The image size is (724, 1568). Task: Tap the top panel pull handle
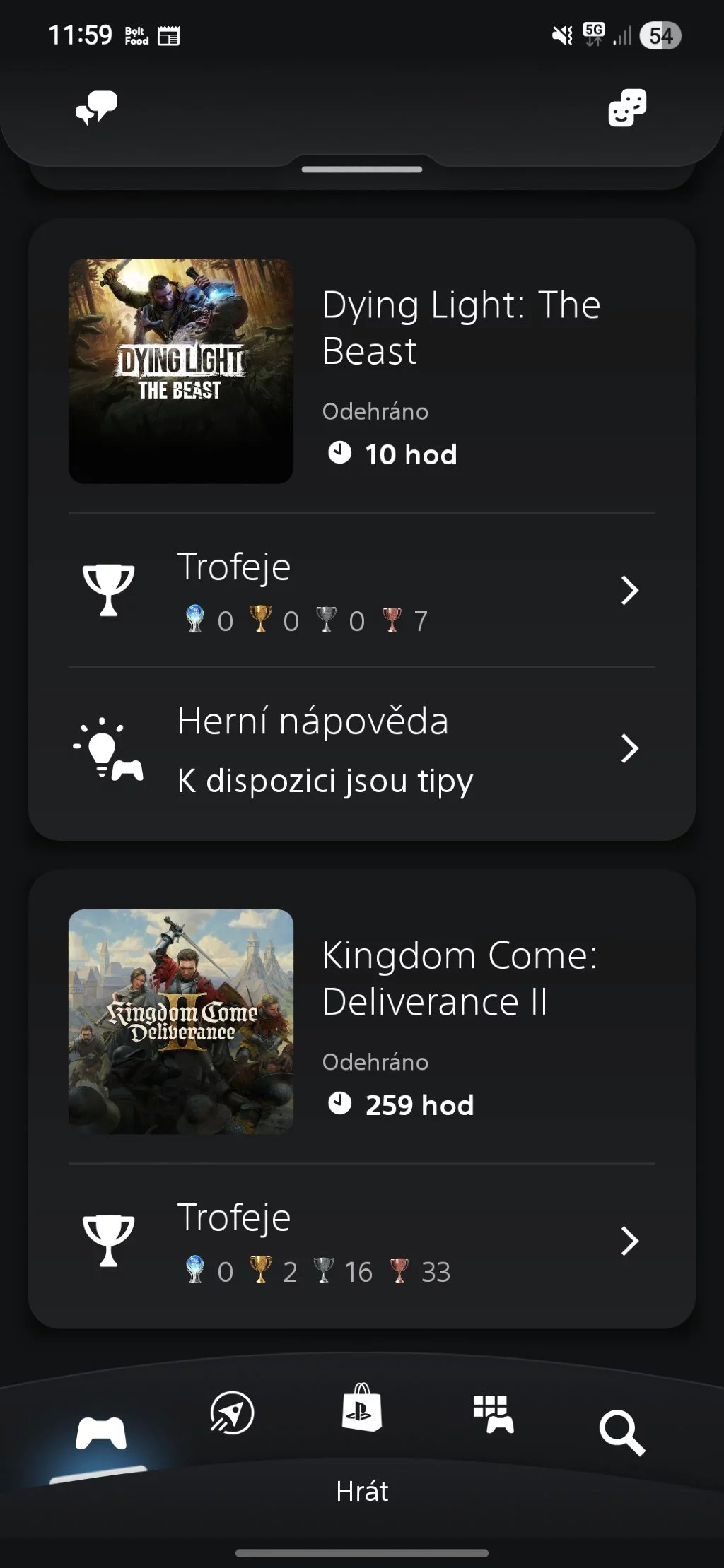[361, 170]
